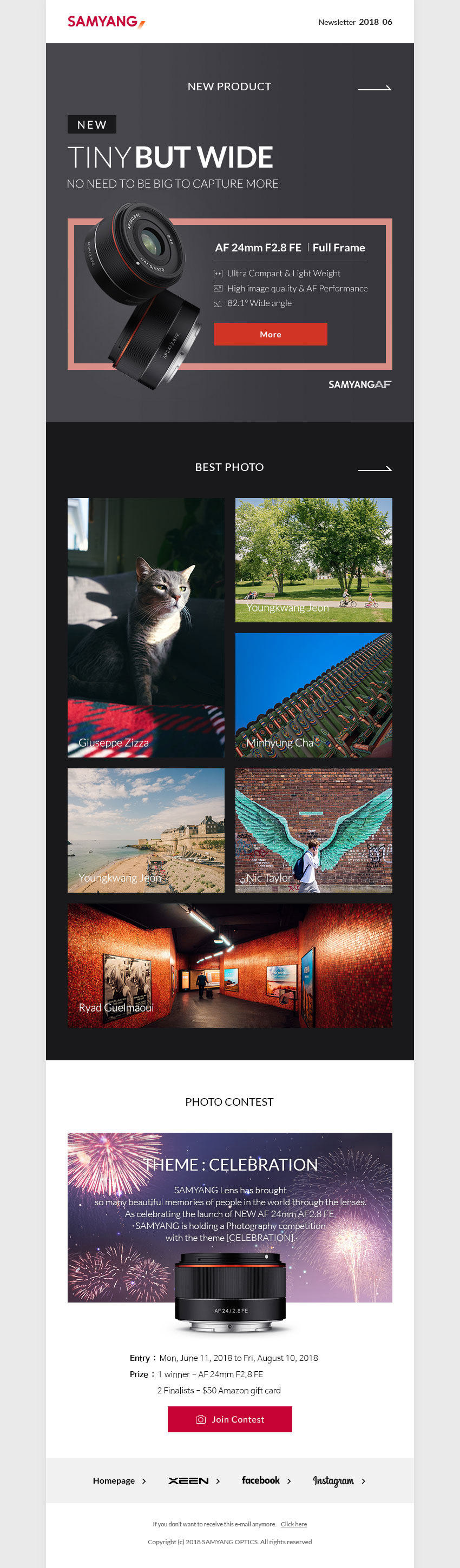Tap the More button for AF 24mm F2.8 FE
Screen dimensions: 460x1568
point(270,334)
